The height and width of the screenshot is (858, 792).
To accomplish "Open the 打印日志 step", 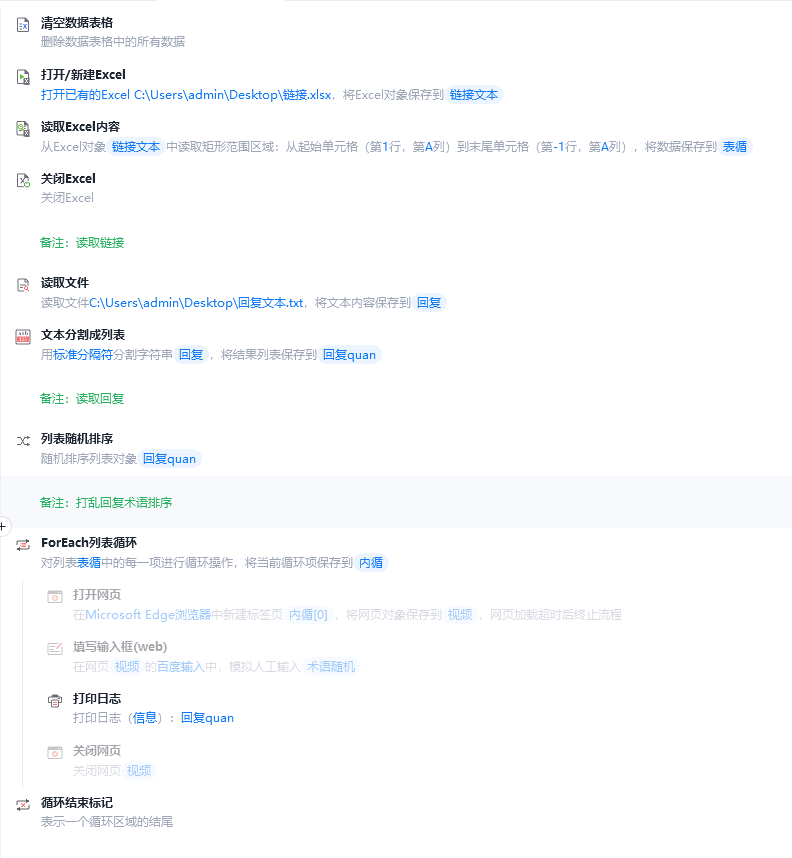I will pos(97,698).
